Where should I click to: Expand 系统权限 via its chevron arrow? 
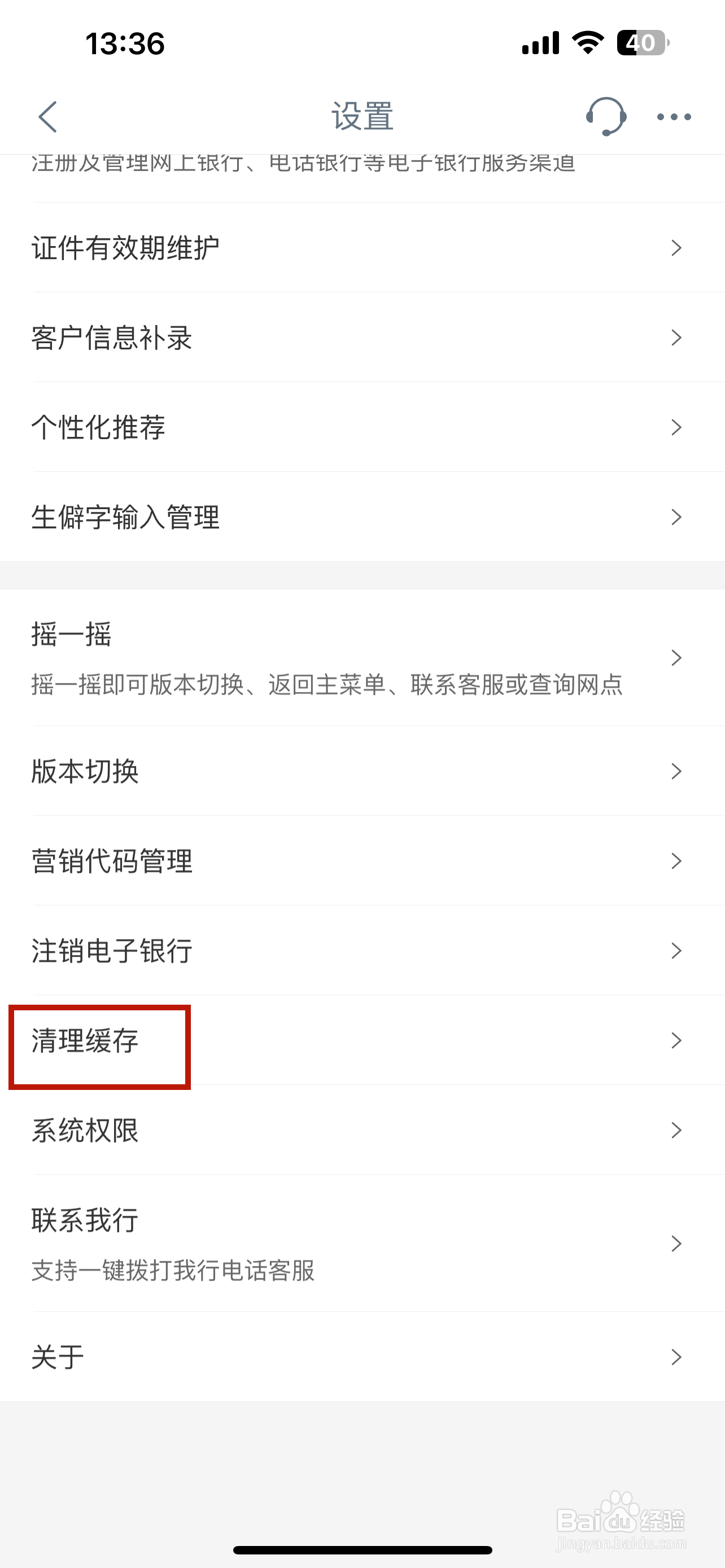pyautogui.click(x=676, y=1131)
